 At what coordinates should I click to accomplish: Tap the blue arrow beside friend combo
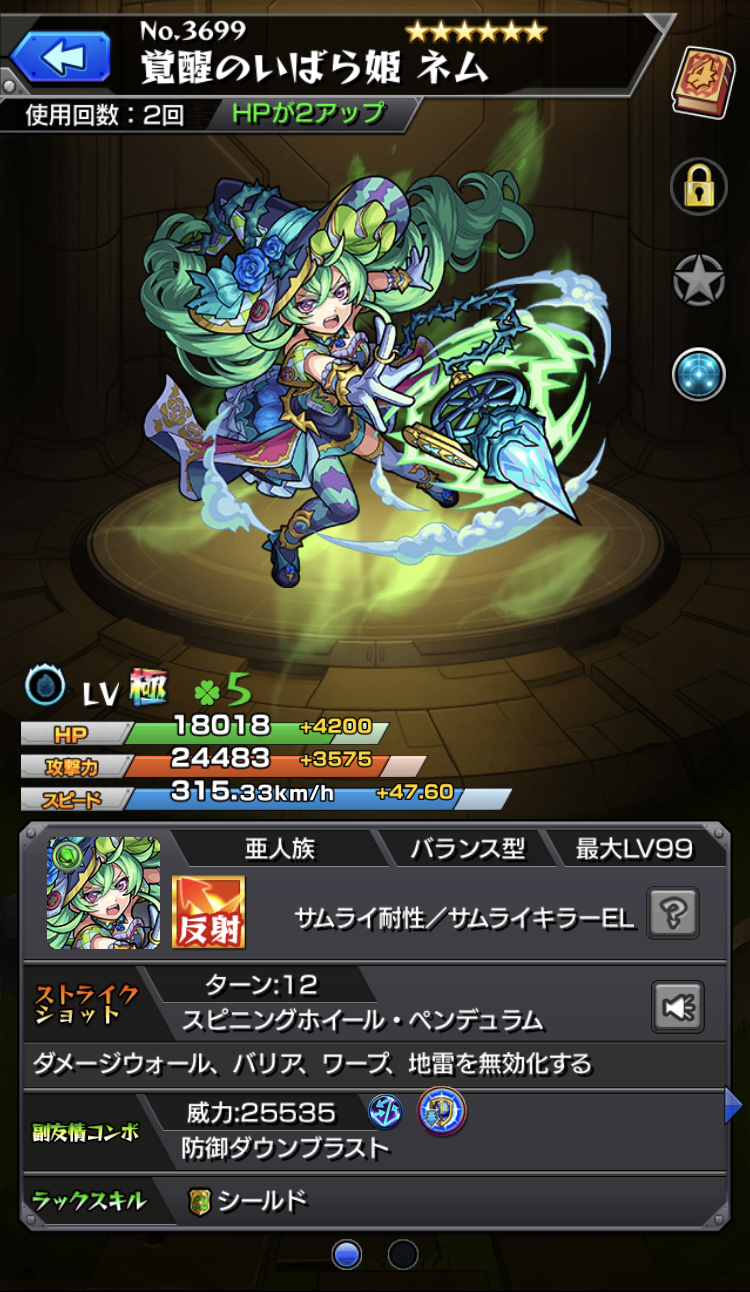(x=733, y=1105)
